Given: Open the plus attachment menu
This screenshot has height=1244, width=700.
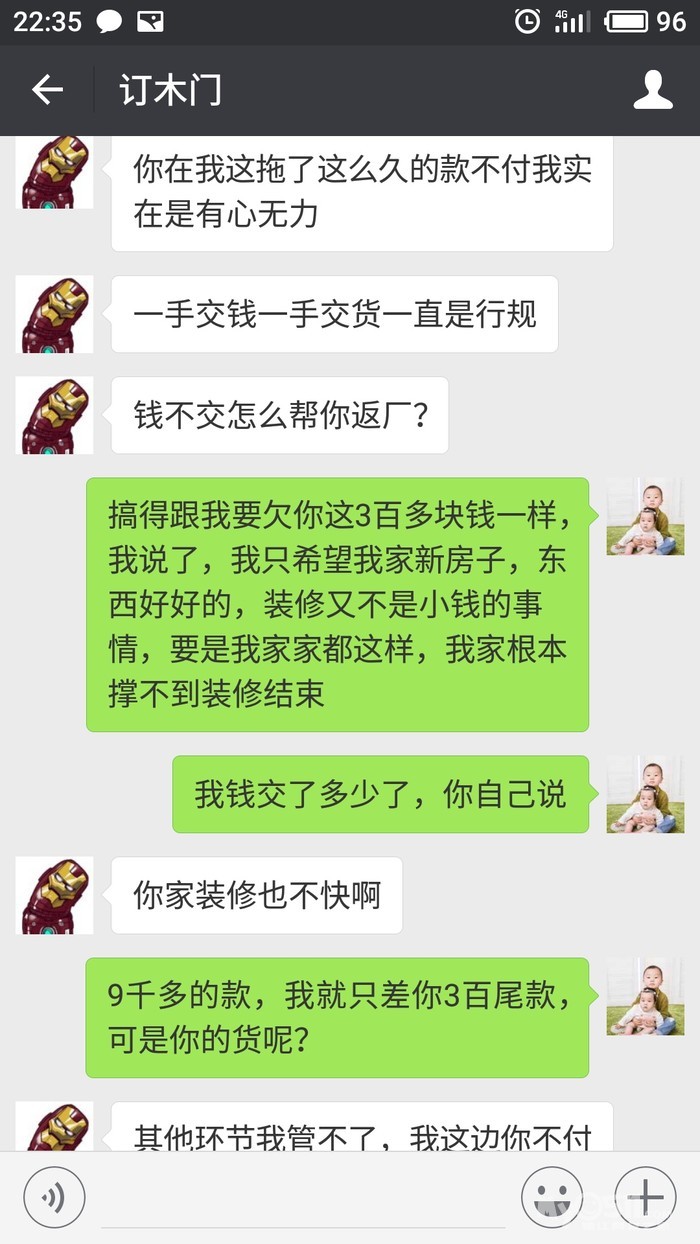Looking at the screenshot, I should [x=645, y=1196].
